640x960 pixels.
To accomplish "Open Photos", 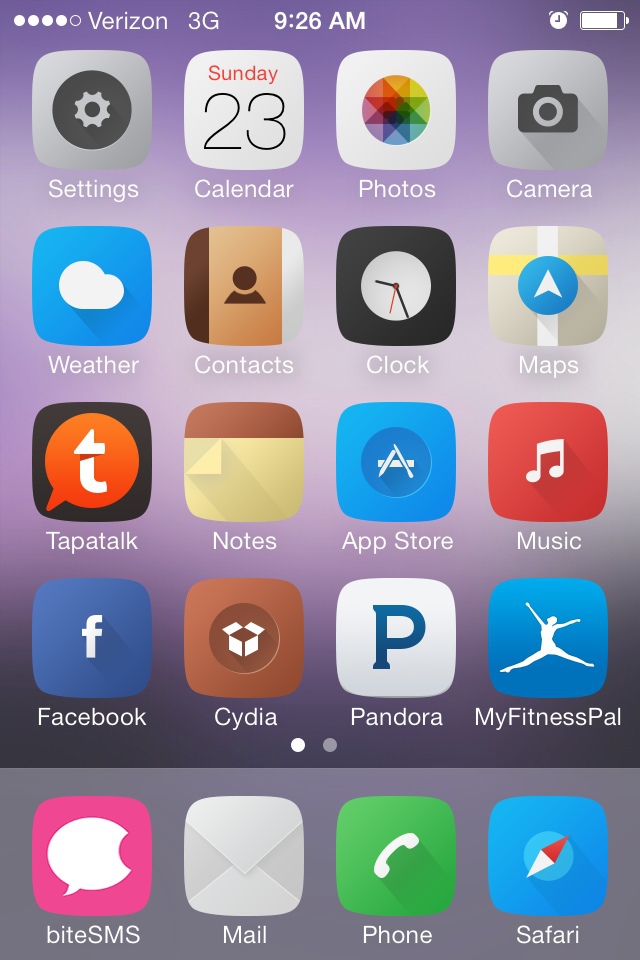I will 396,110.
